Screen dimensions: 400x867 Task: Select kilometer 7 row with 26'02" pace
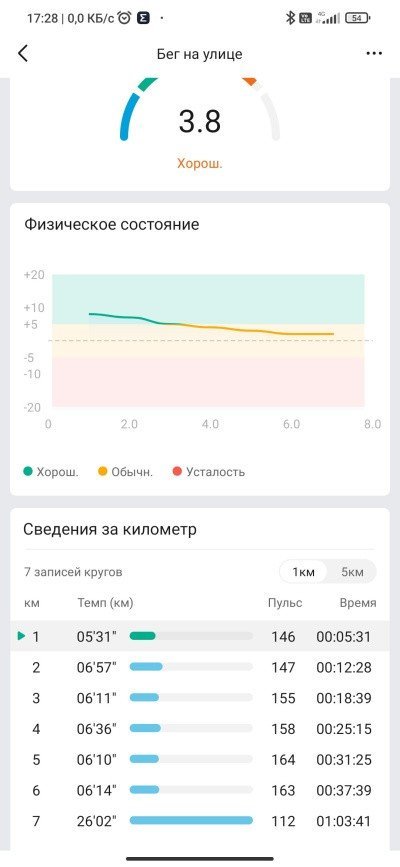click(x=200, y=822)
